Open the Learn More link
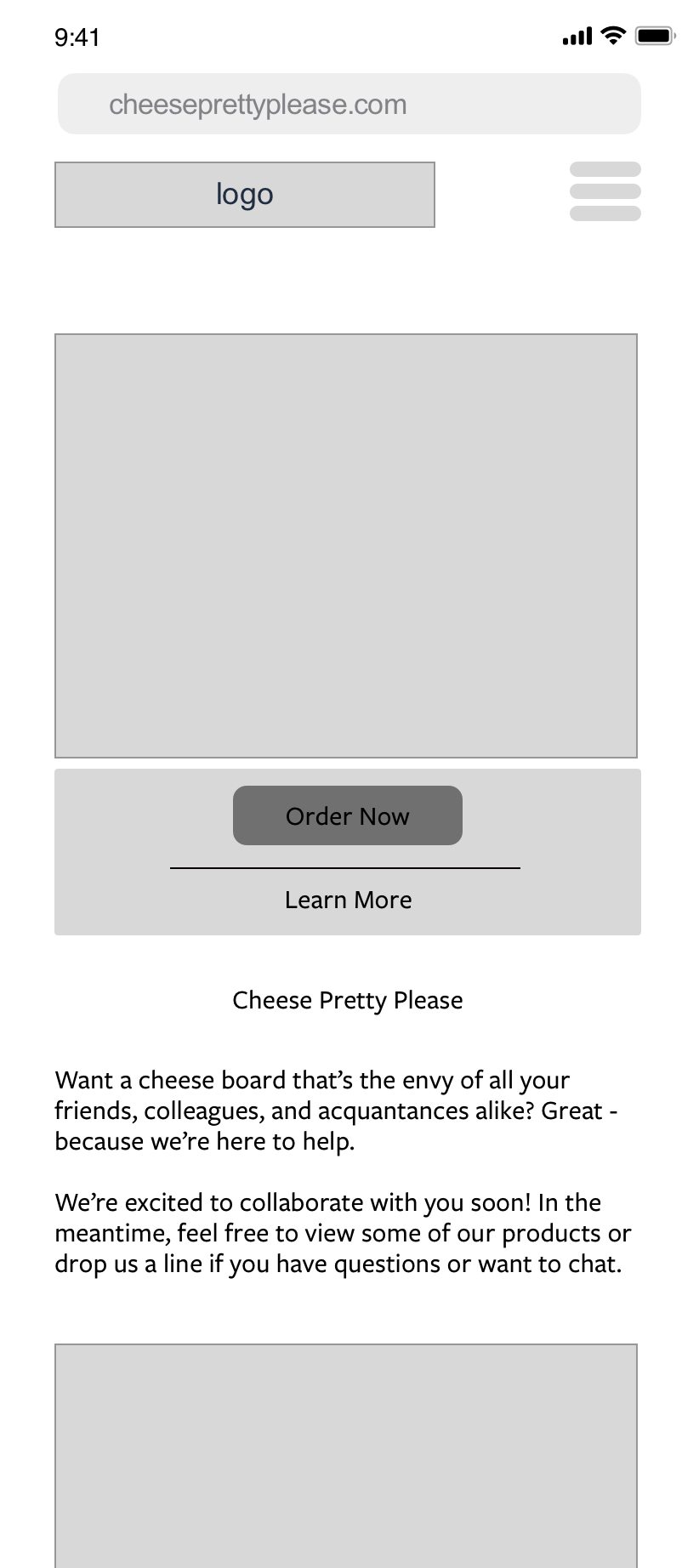This screenshot has width=699, height=1568. pos(348,900)
